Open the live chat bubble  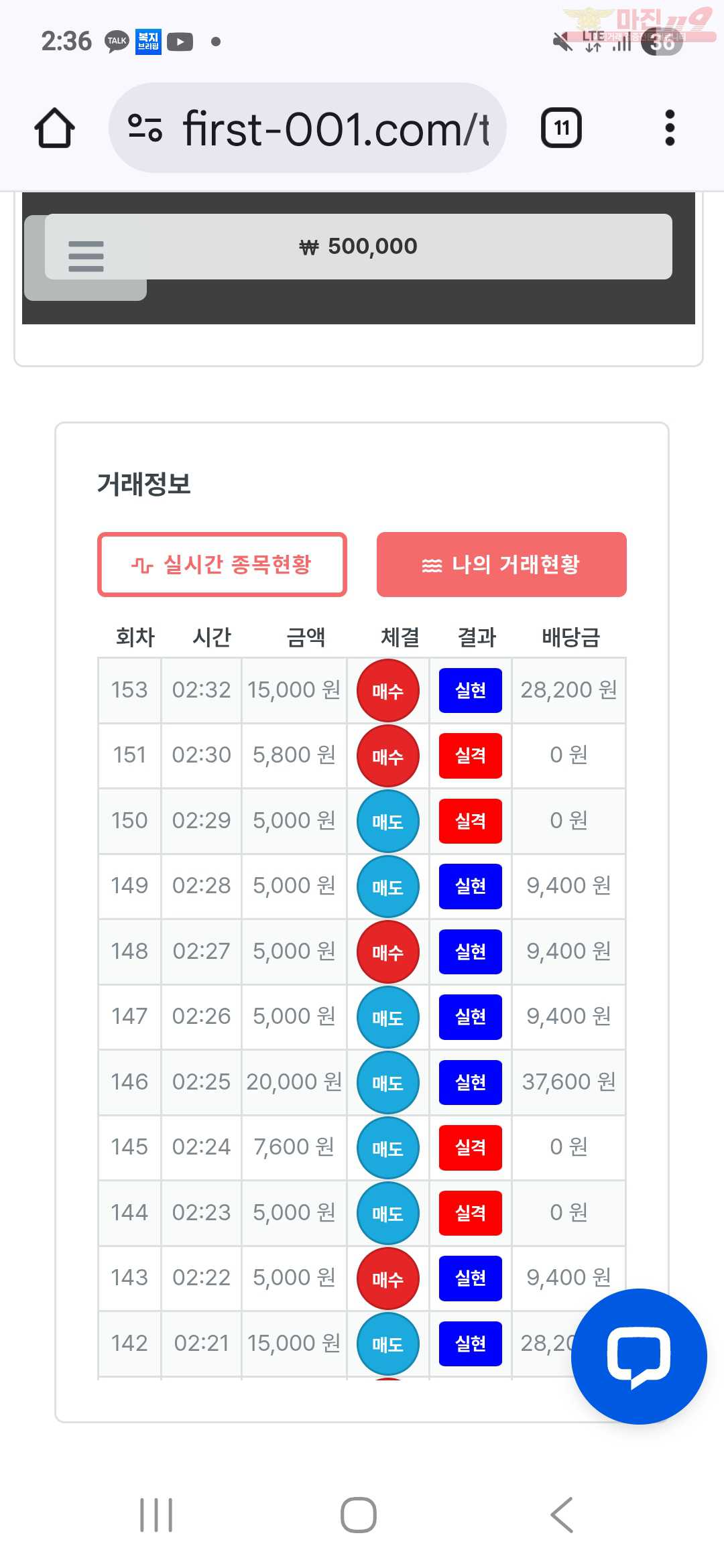[x=638, y=1356]
